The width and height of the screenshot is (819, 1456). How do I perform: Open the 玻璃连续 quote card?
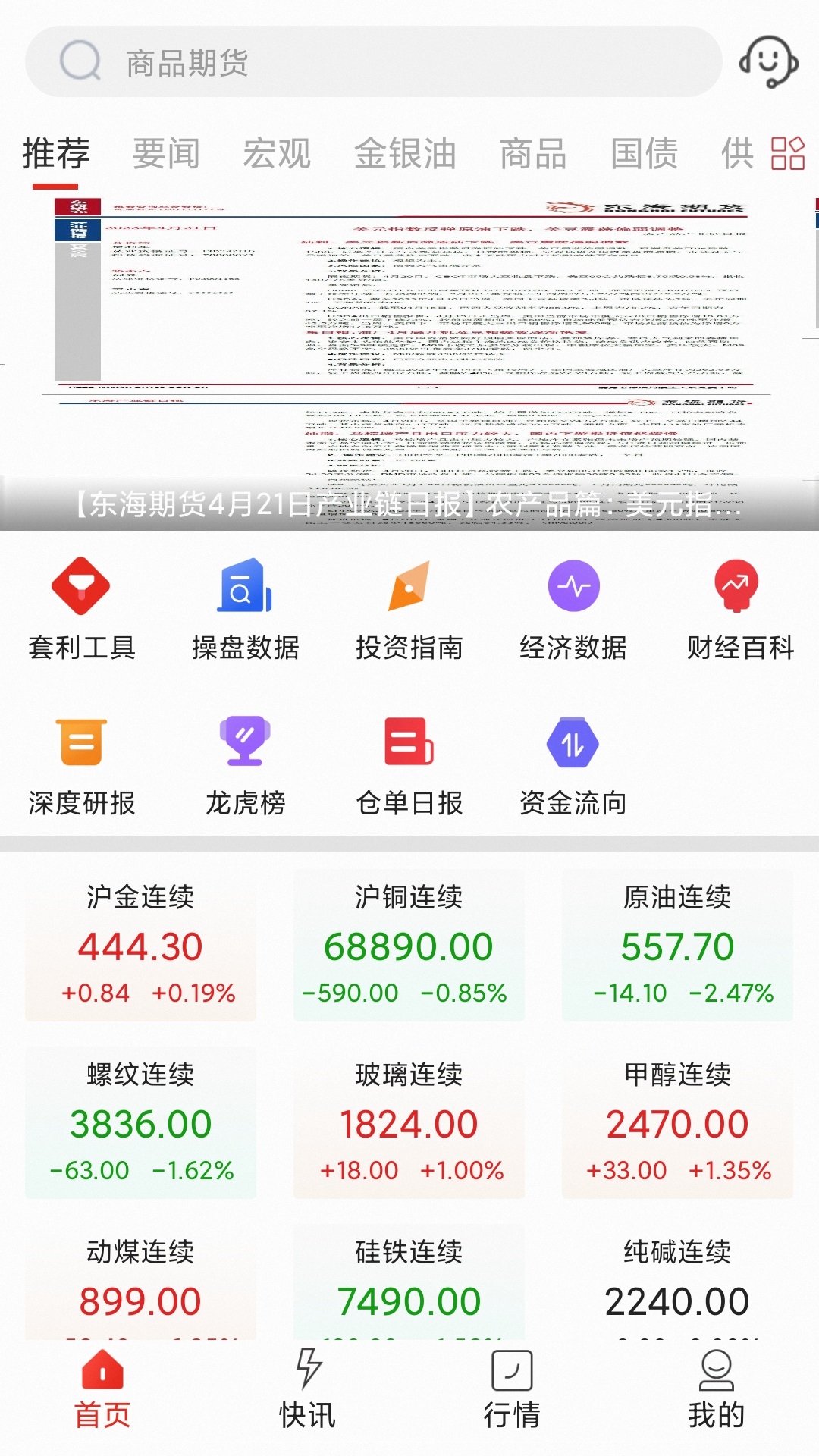click(x=409, y=1122)
